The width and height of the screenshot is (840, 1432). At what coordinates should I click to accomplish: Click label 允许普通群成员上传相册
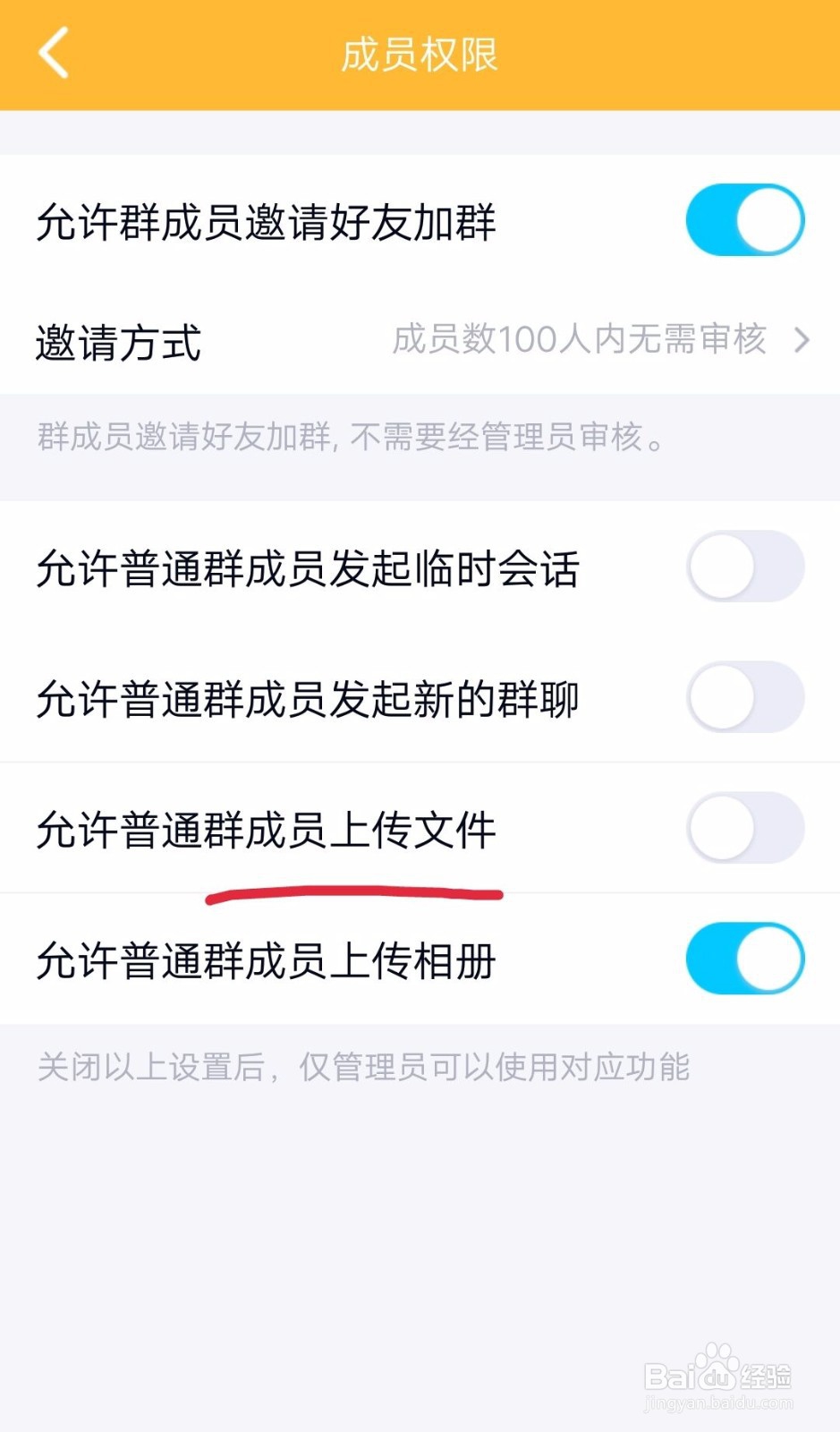[x=267, y=958]
